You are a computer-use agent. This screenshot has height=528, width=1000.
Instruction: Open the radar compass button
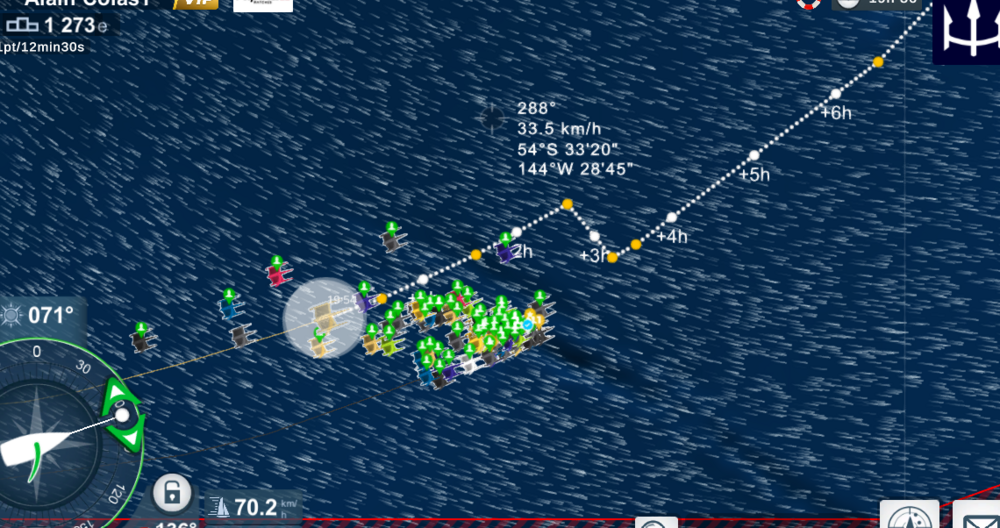point(909,517)
